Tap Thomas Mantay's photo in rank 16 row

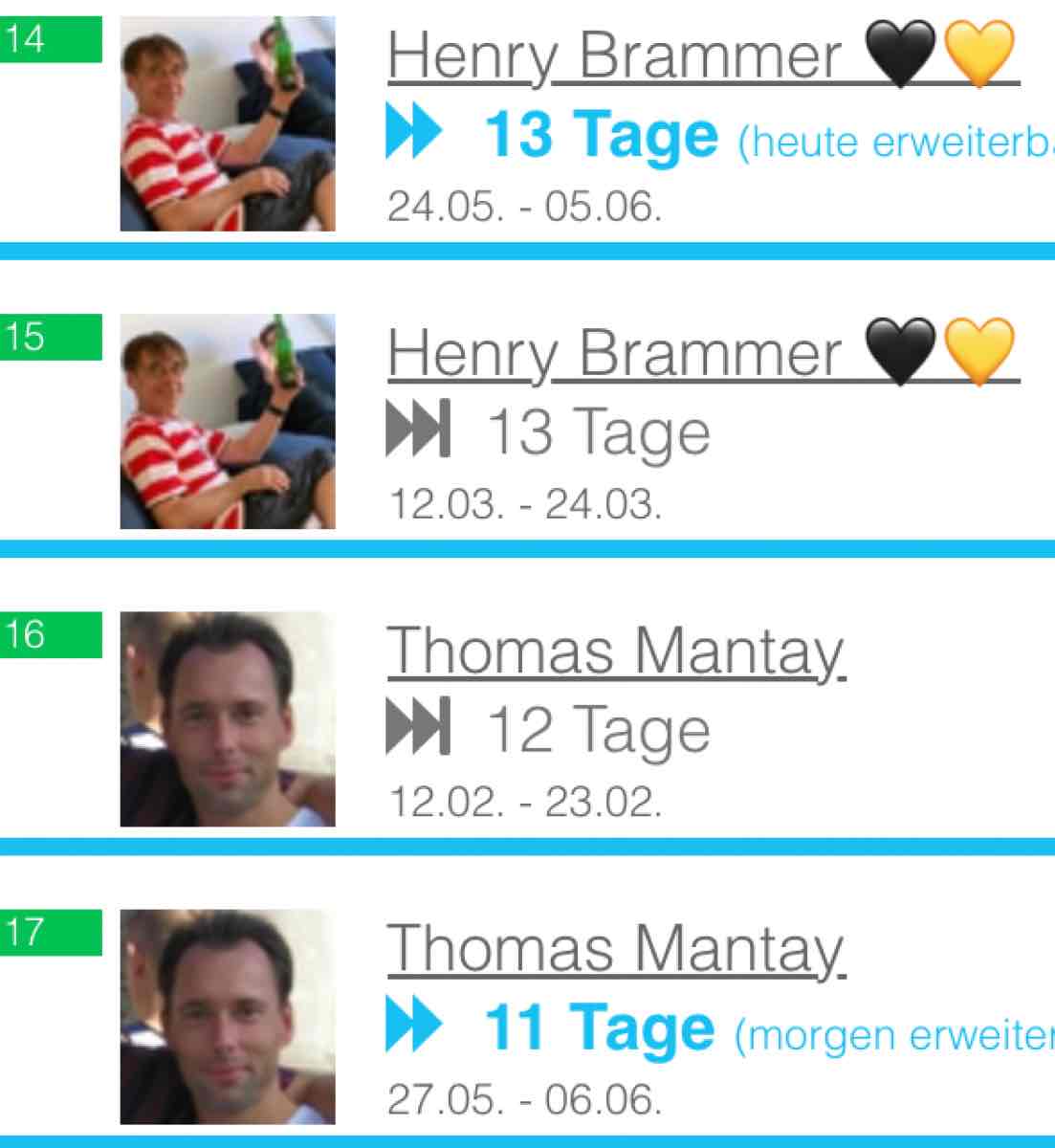(x=228, y=719)
